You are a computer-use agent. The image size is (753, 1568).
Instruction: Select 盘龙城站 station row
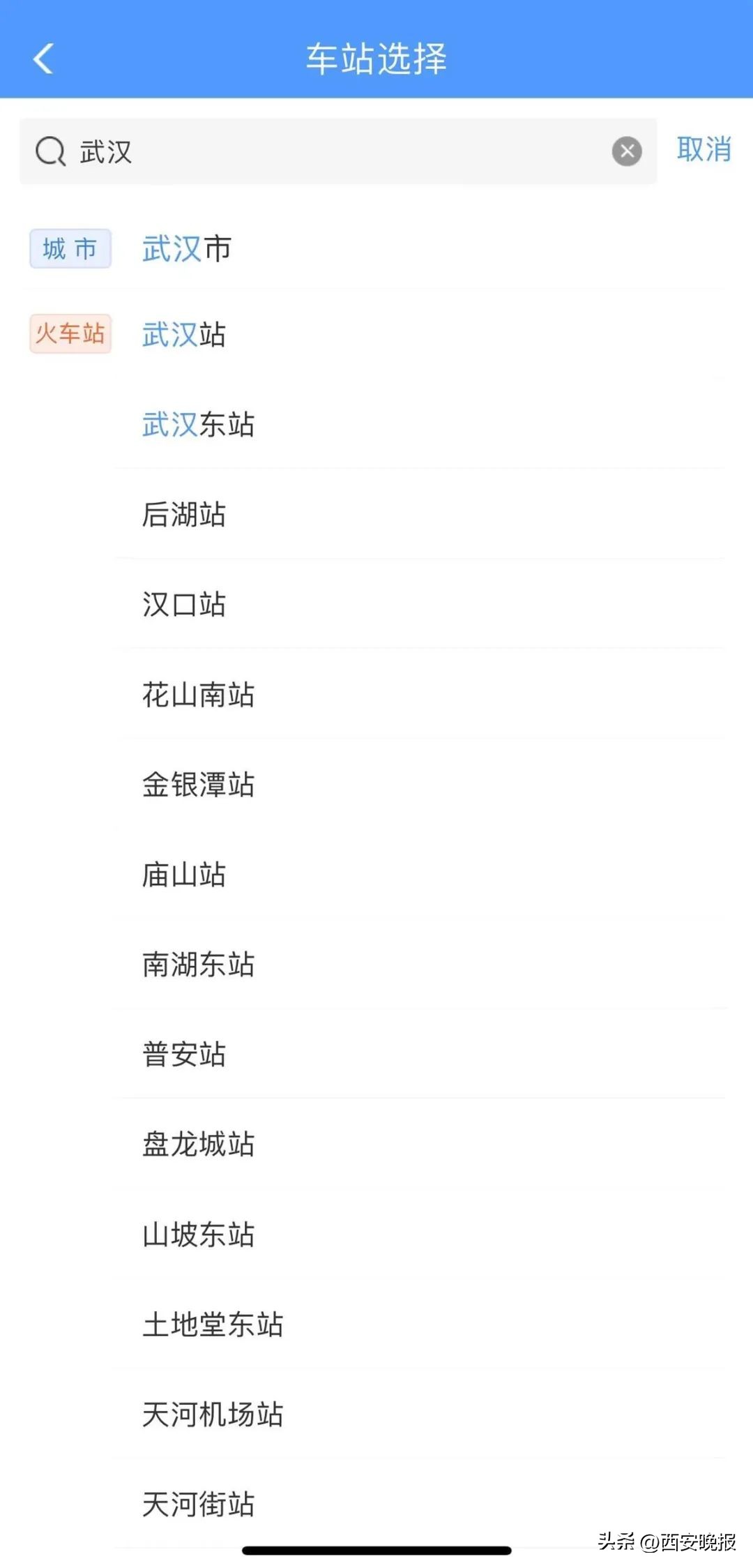pos(199,1144)
